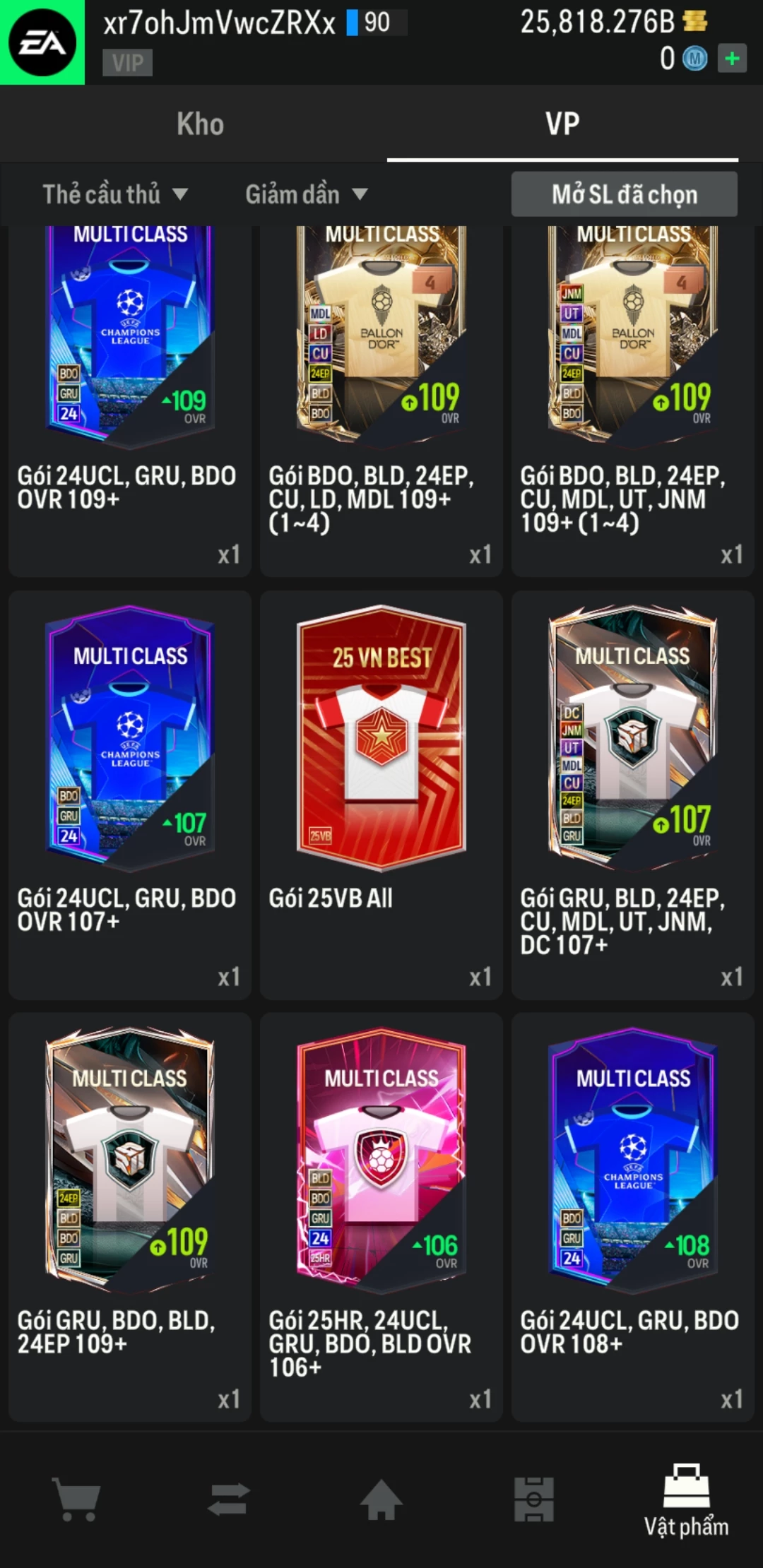Open the Thẻ cầu thủ dropdown

tap(115, 194)
